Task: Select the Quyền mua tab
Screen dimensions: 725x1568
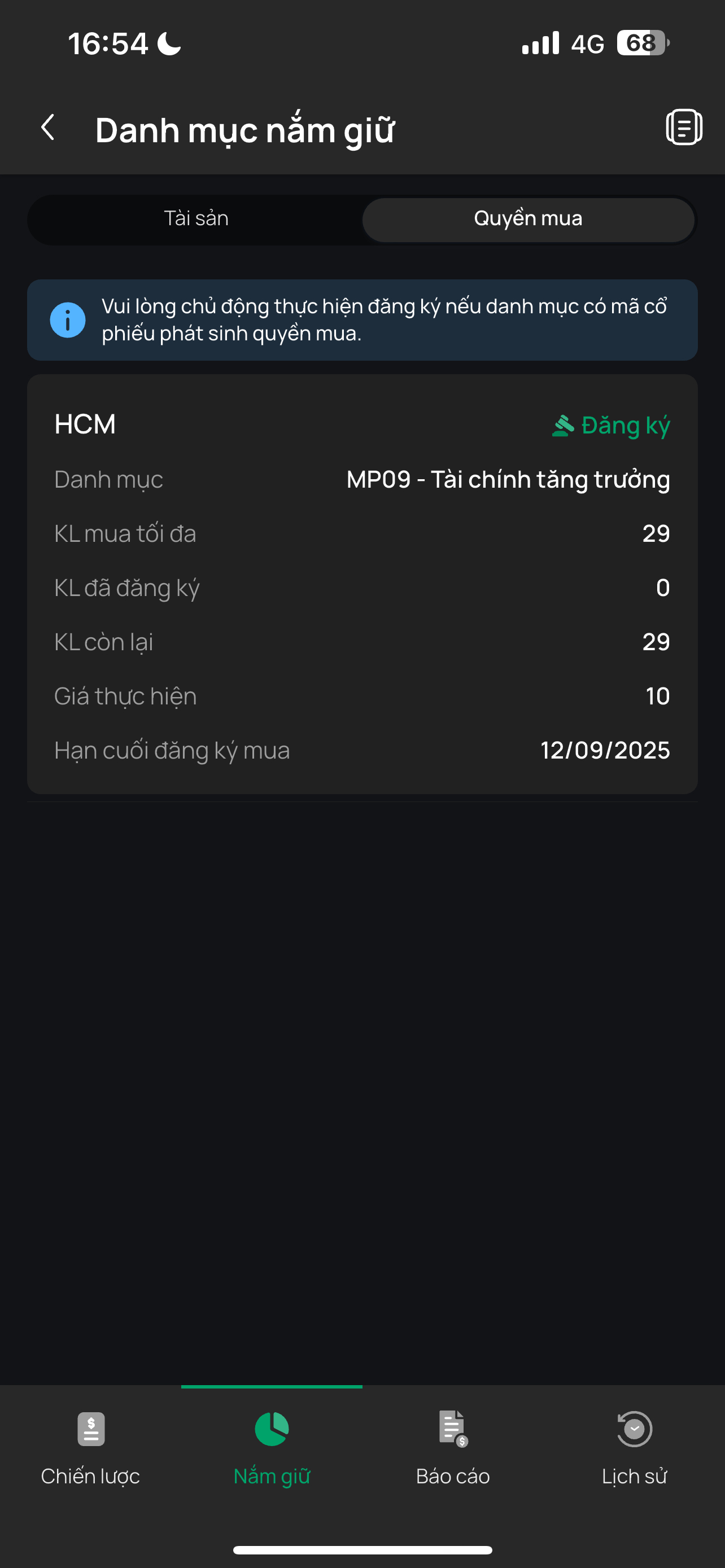Action: click(528, 218)
